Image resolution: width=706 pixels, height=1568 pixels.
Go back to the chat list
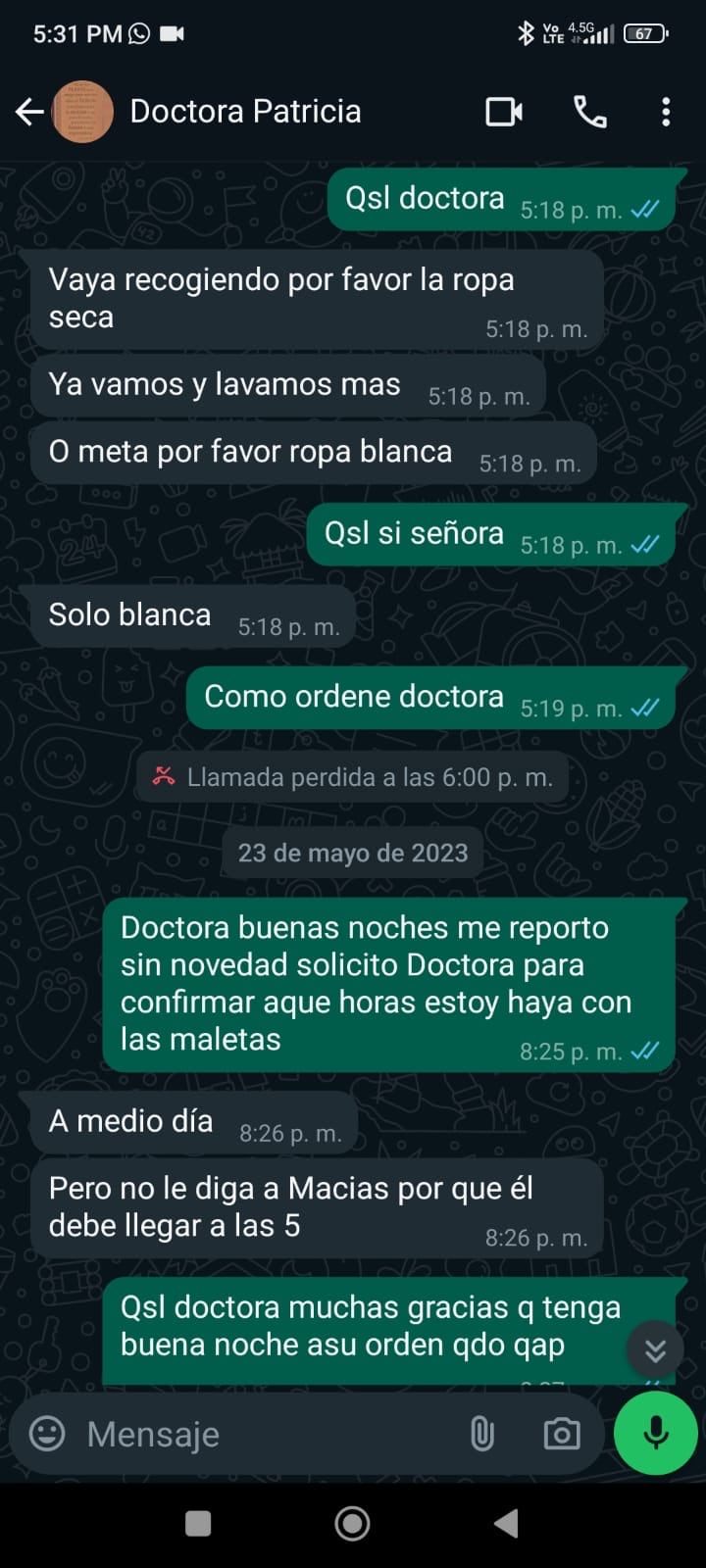pos(29,112)
